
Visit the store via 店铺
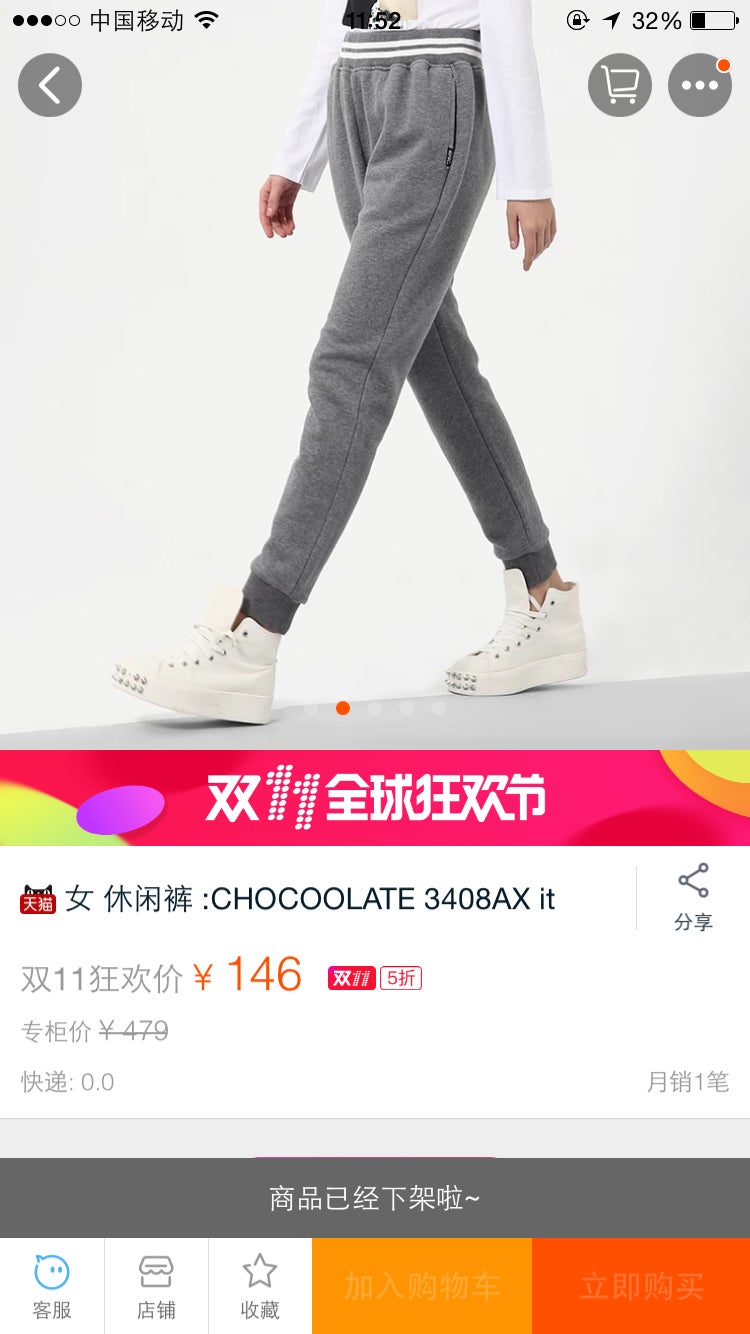click(156, 1286)
